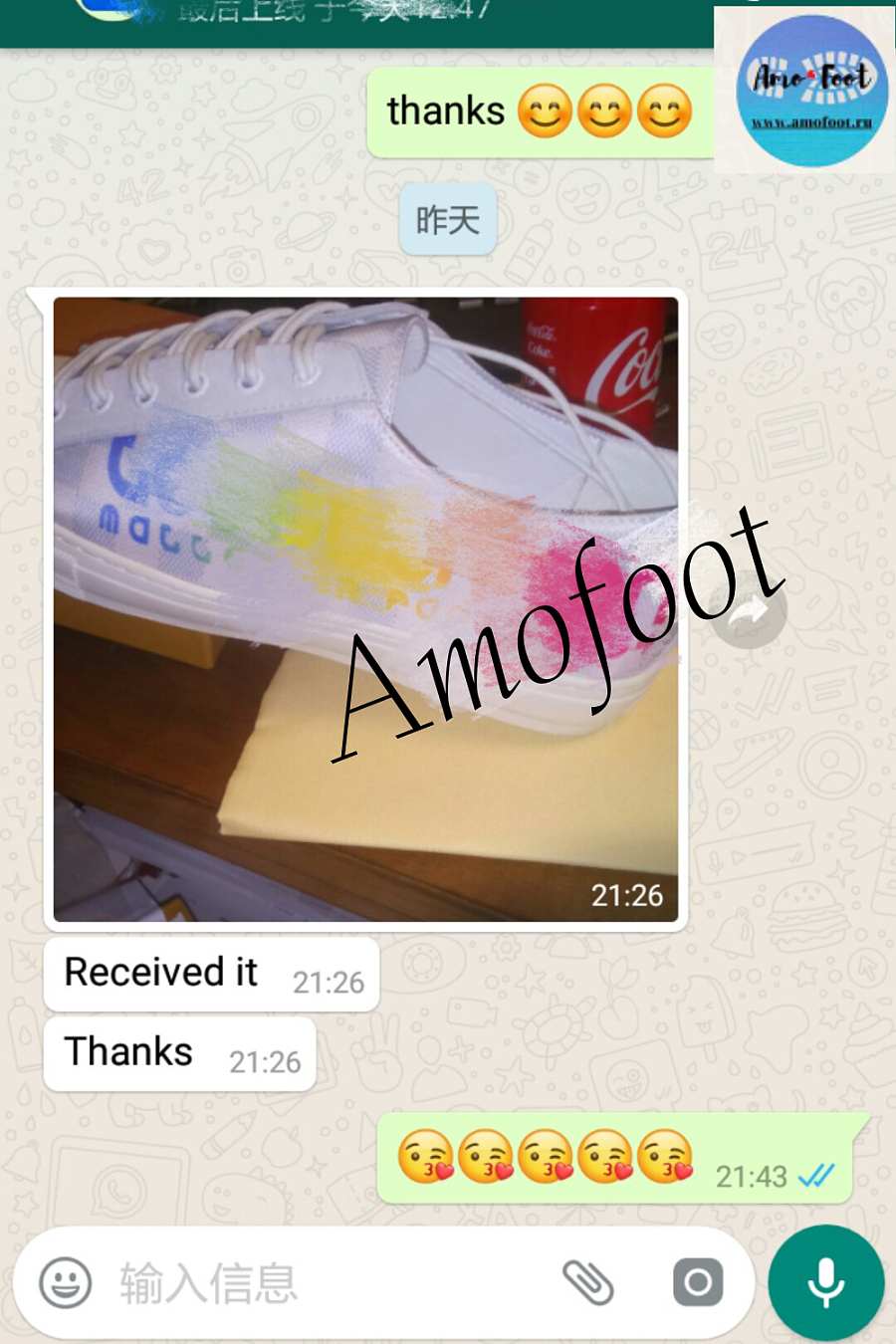Open the camera from the input bar
The width and height of the screenshot is (896, 1344).
pyautogui.click(x=698, y=1282)
